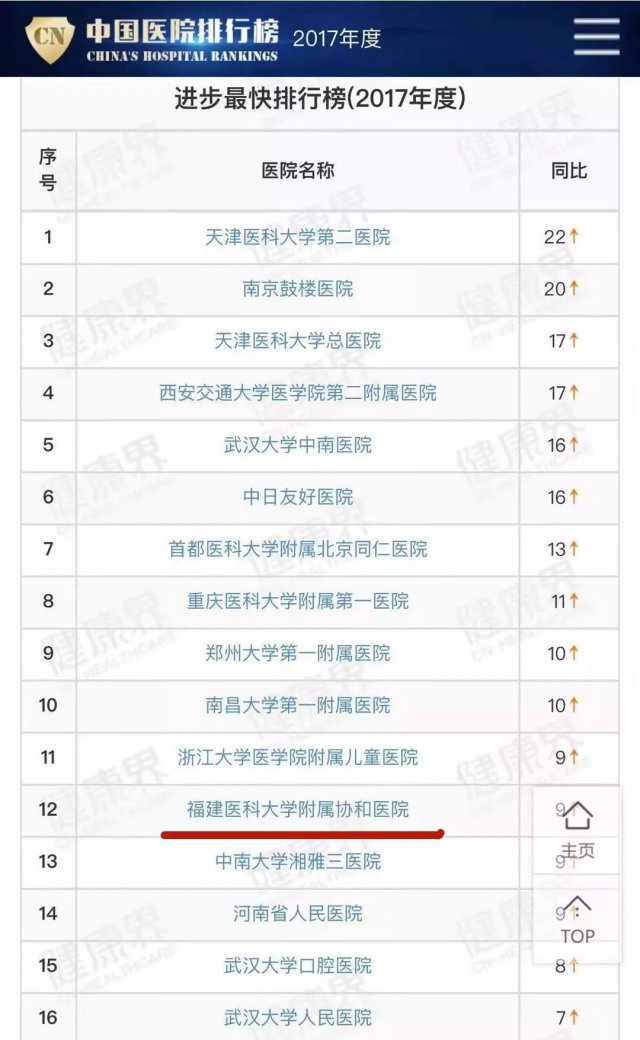This screenshot has width=640, height=1040.
Task: Open 天津医科大学总医院 link
Action: 297,341
